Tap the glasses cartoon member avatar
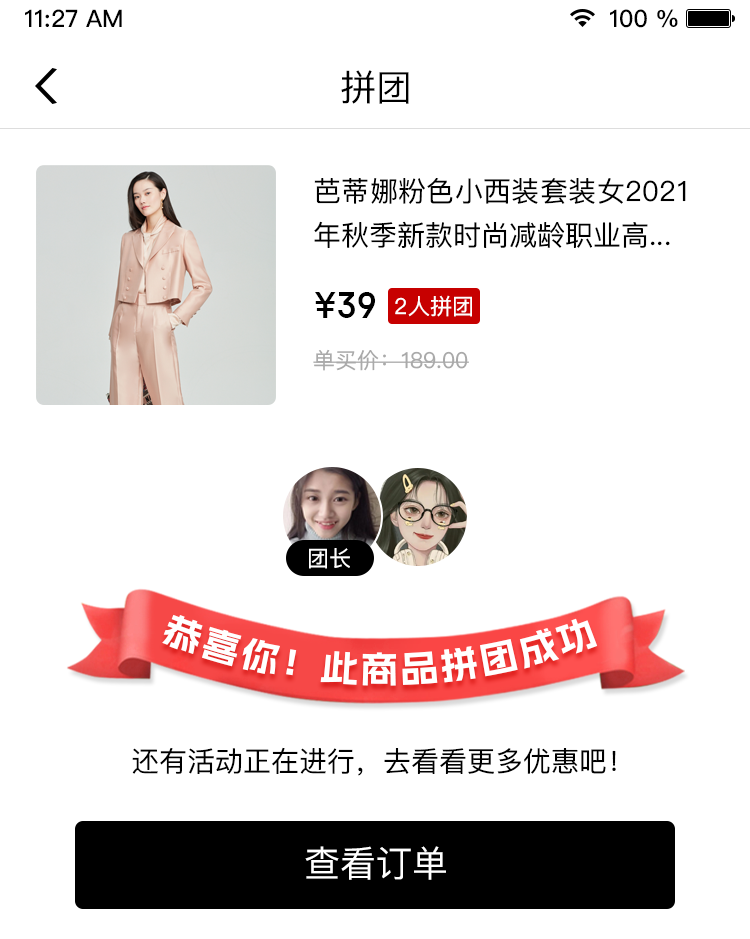750x939 pixels. tap(425, 516)
